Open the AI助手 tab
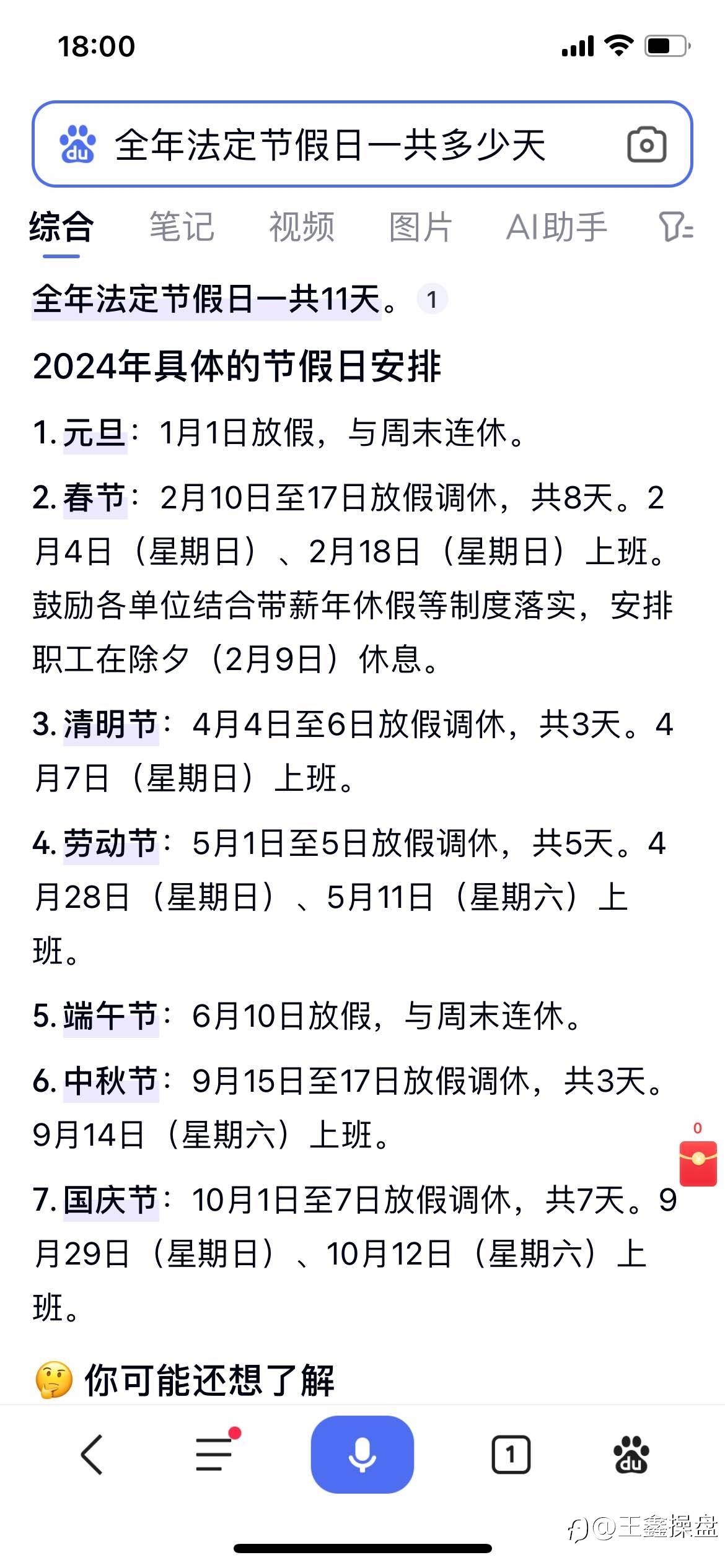 556,227
